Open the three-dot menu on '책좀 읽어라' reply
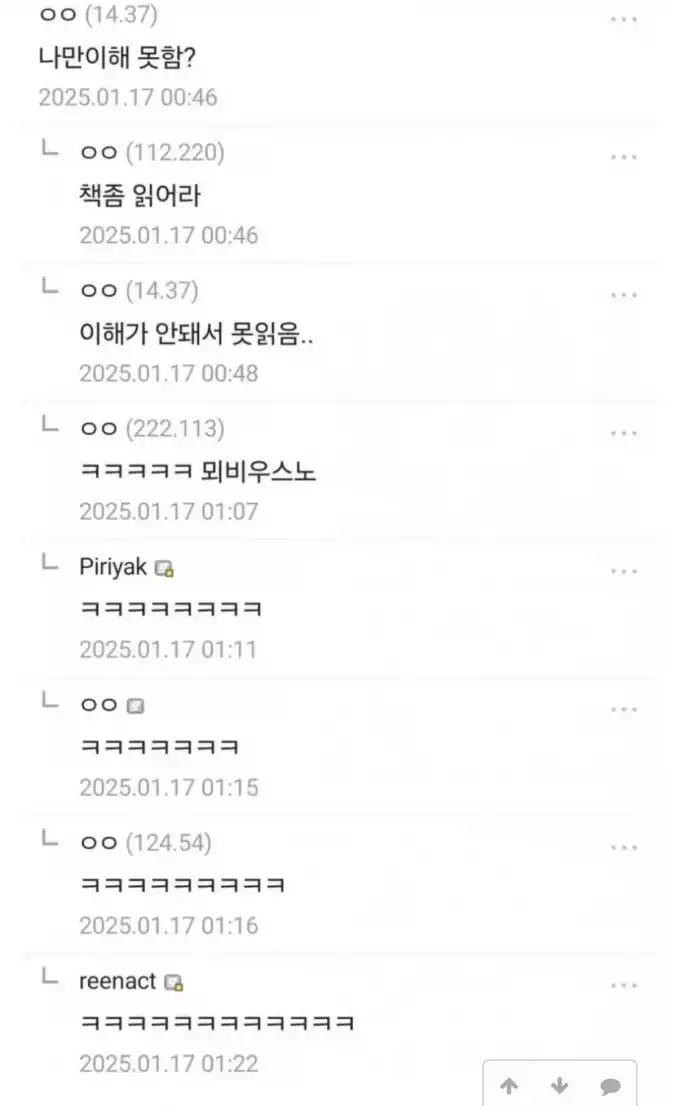Image resolution: width=680 pixels, height=1106 pixels. tap(624, 157)
